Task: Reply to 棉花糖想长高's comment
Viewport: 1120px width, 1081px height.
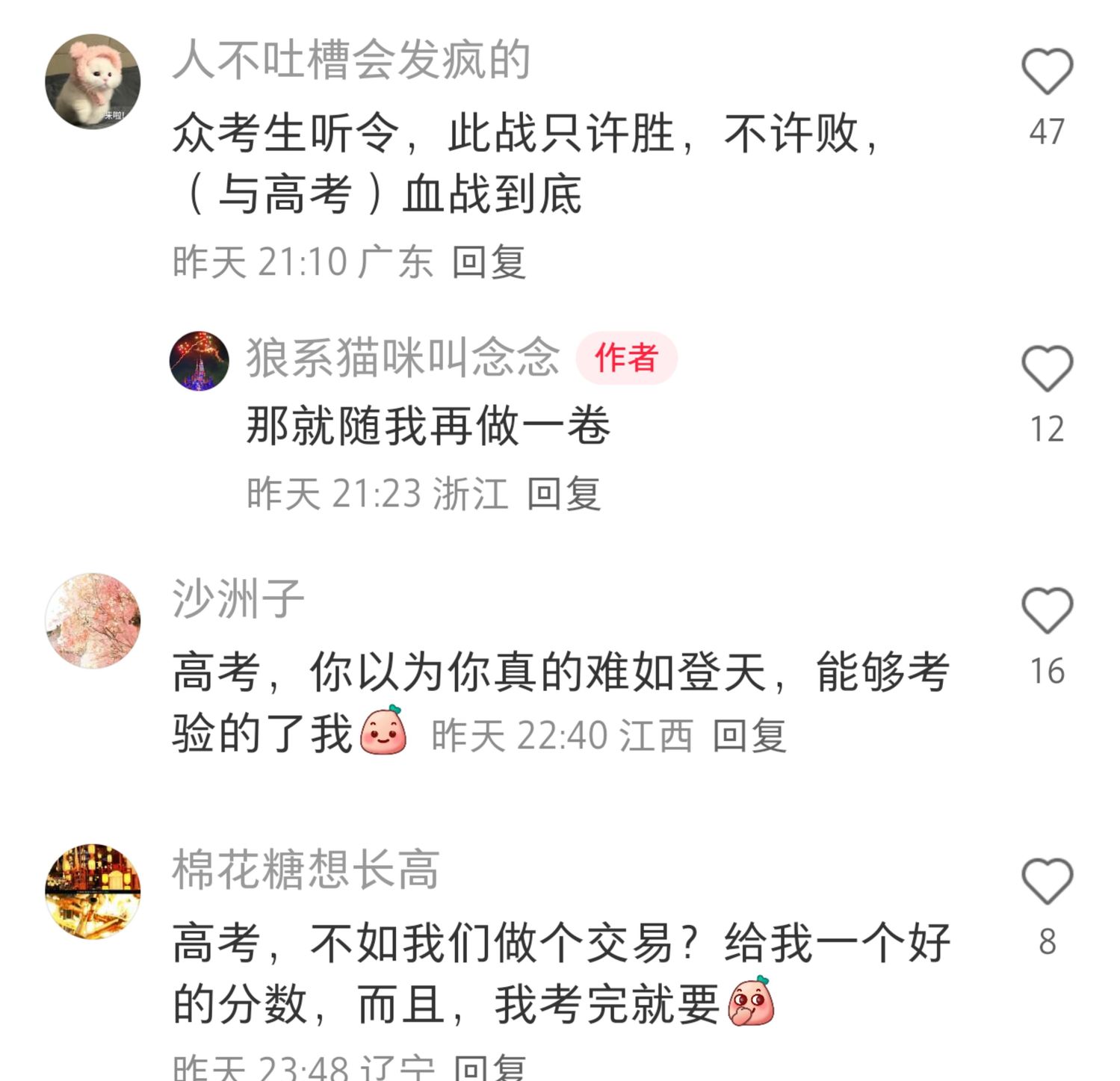Action: [x=489, y=1068]
